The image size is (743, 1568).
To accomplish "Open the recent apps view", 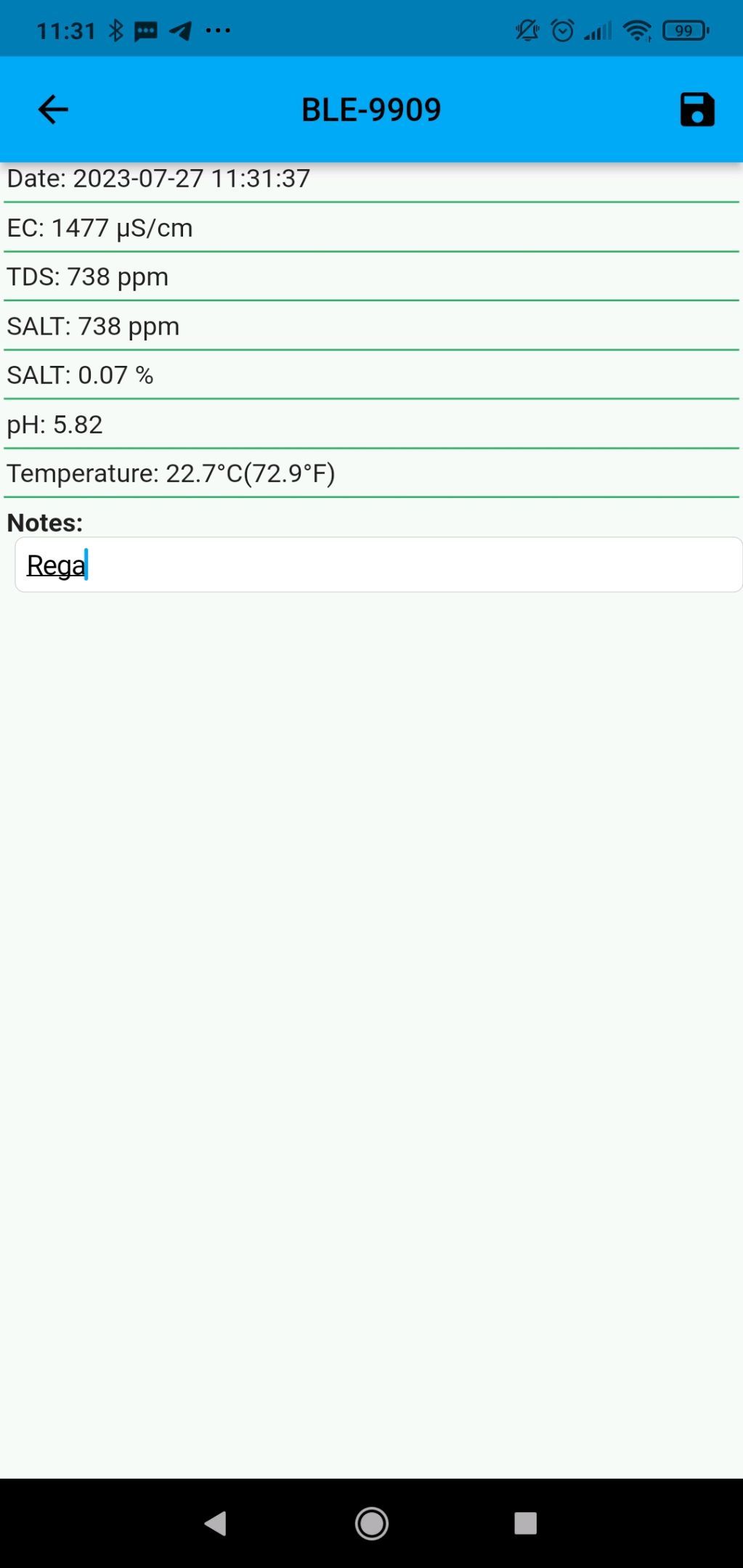I will point(525,1523).
